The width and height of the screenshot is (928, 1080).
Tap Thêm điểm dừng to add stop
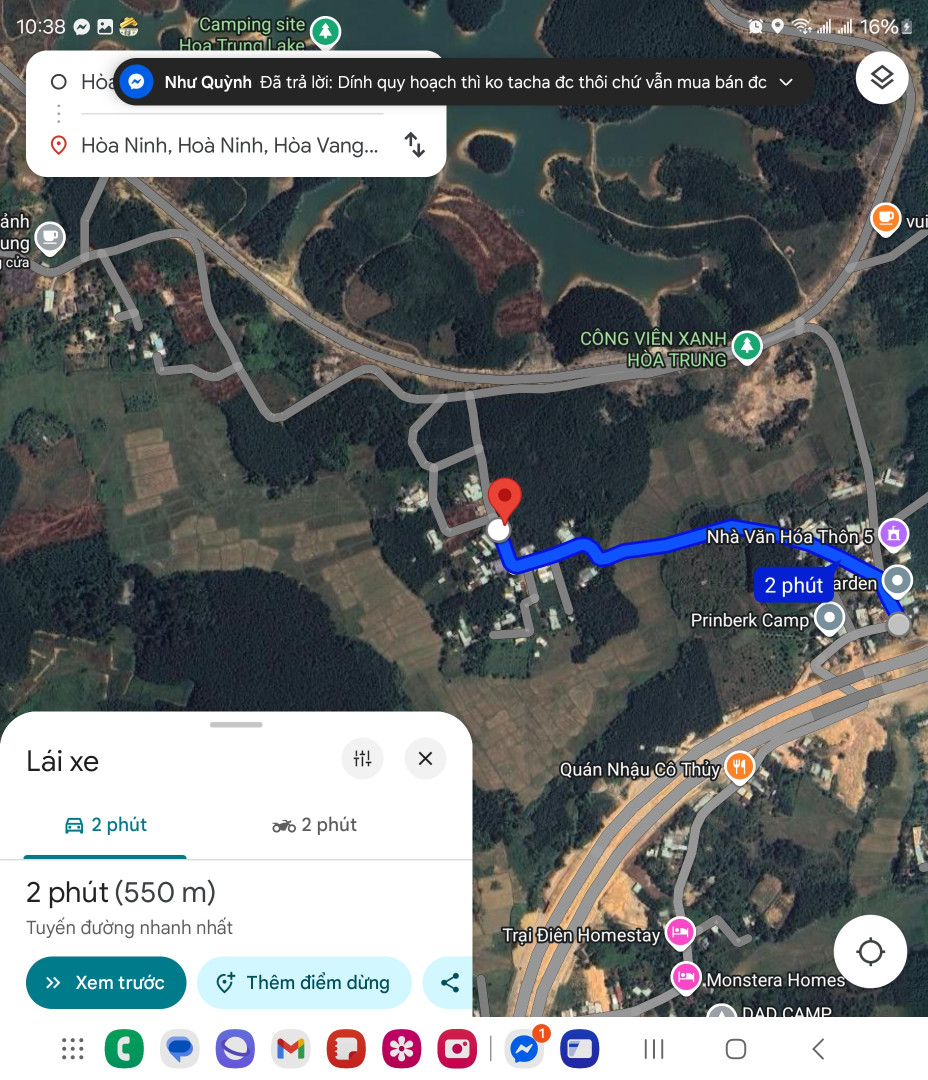304,982
